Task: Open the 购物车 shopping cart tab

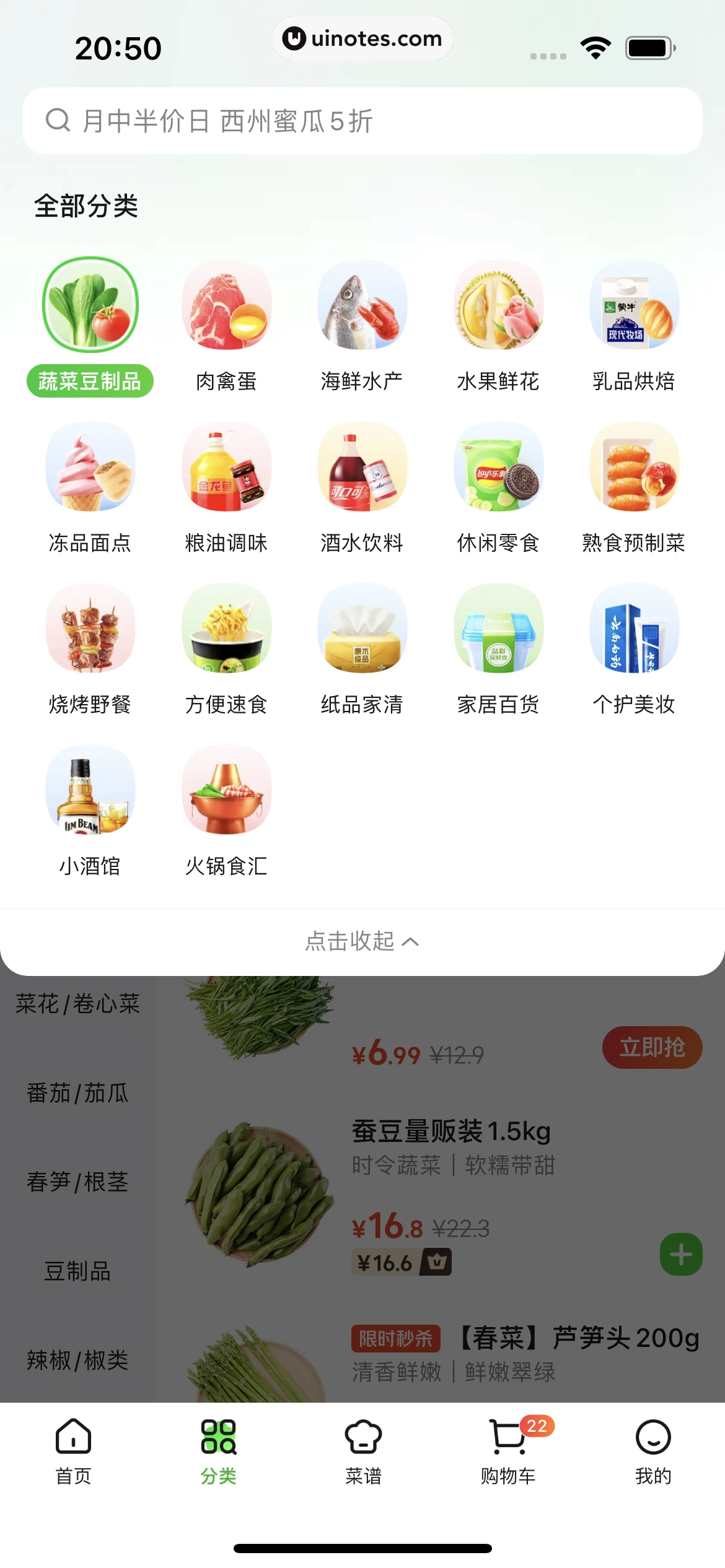Action: 508,1450
